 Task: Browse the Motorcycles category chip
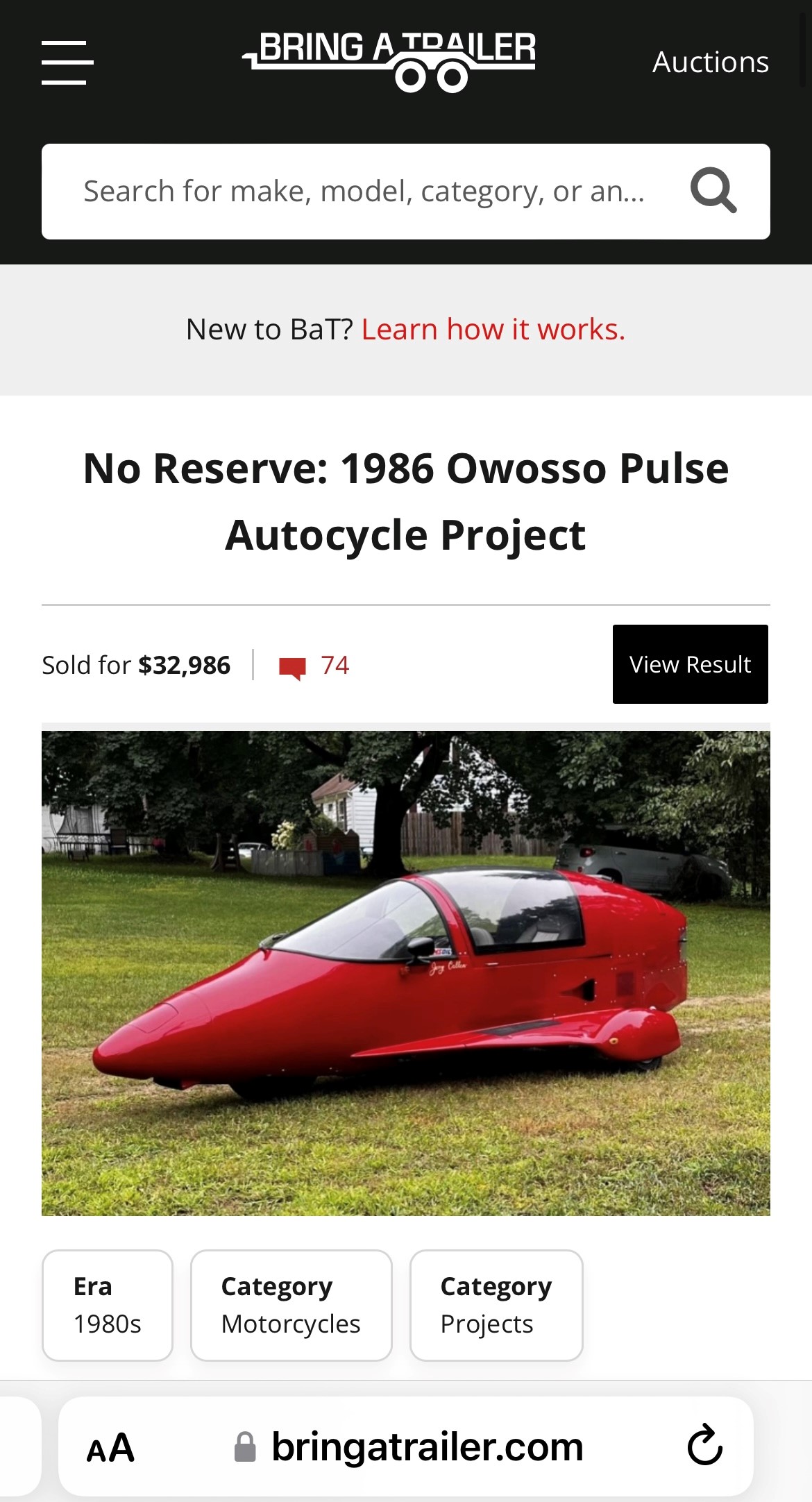291,1305
